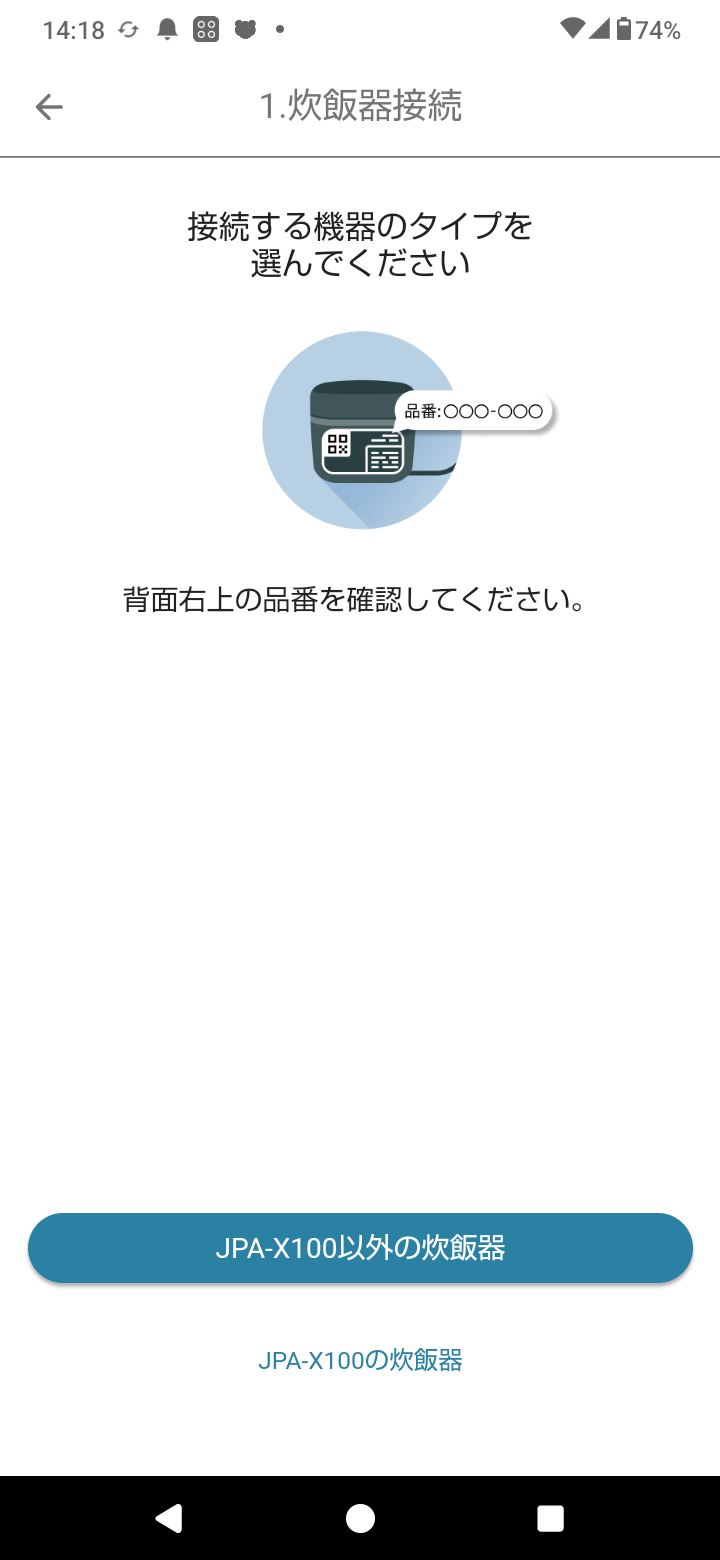Choose the JPA-X100の炊飯器 link
Screen dimensions: 720x1560
[360, 1360]
